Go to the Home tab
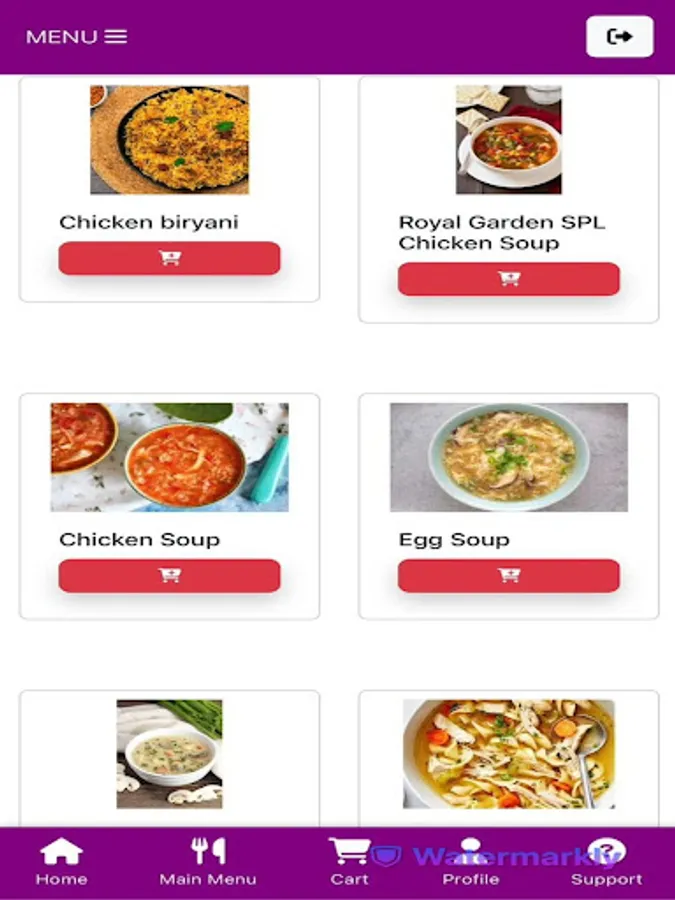The height and width of the screenshot is (900, 675). click(x=61, y=863)
